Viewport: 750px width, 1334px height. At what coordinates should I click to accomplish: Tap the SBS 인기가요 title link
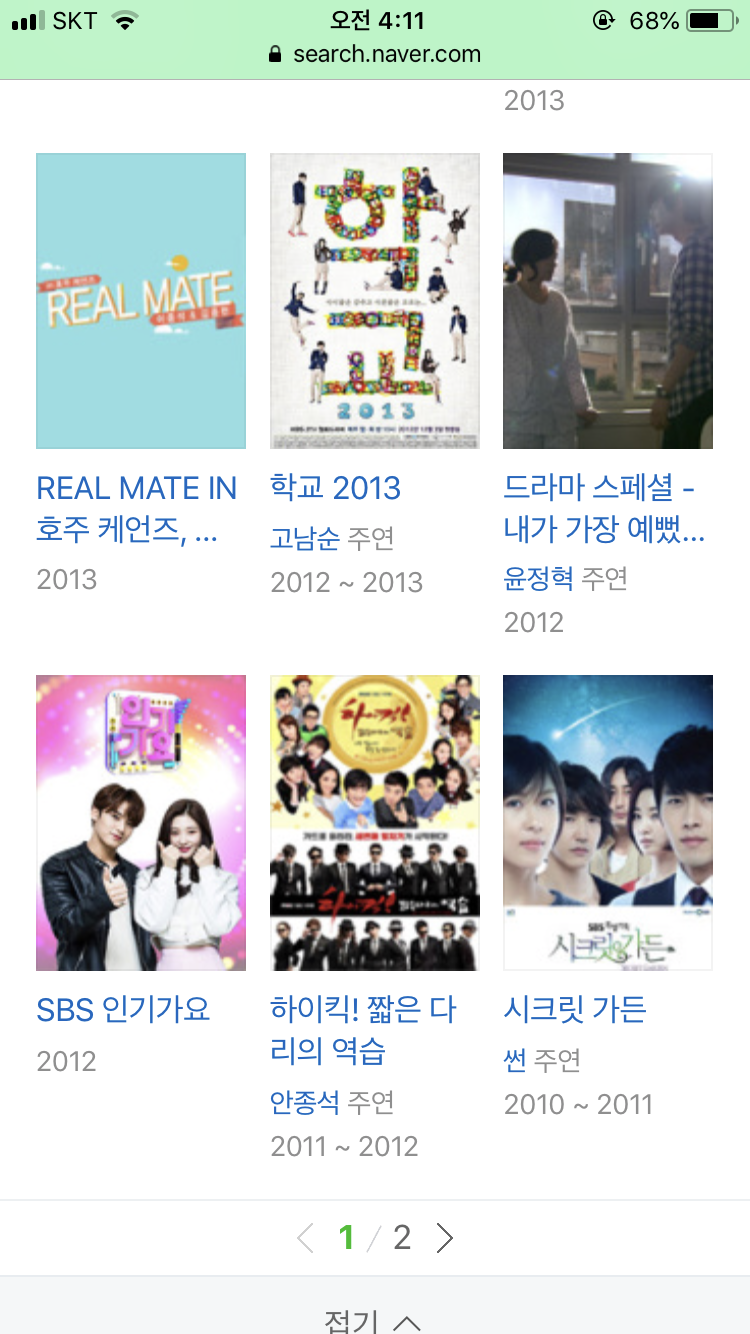coord(124,1010)
